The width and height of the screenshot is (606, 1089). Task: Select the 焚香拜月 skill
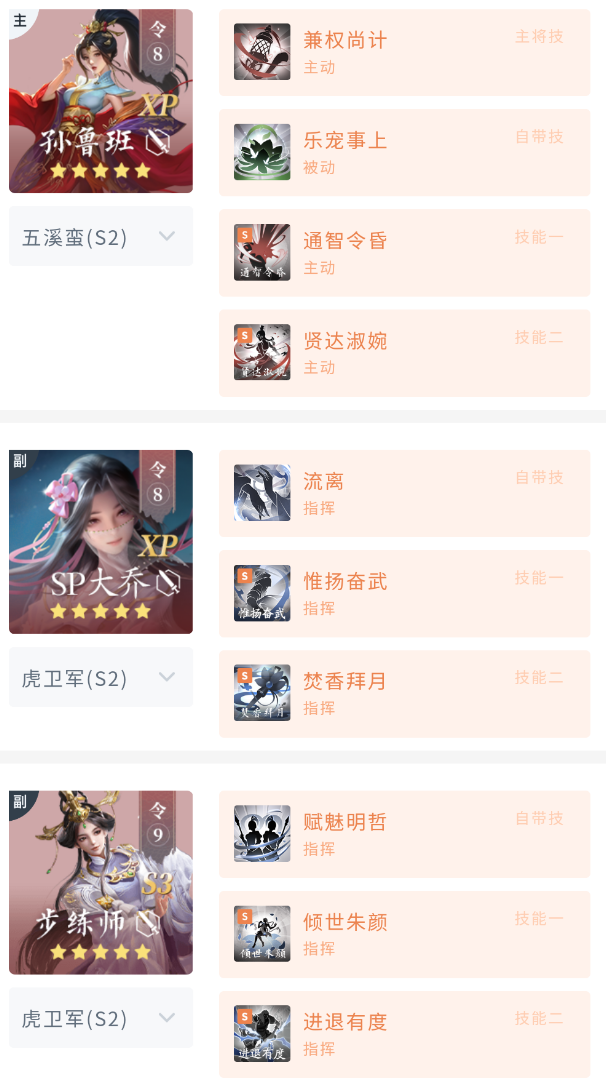click(405, 694)
